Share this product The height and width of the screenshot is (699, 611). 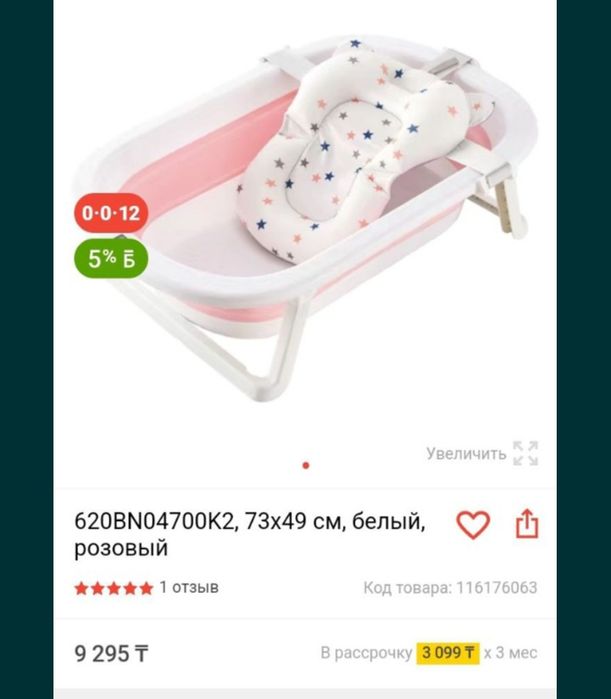coord(527,524)
